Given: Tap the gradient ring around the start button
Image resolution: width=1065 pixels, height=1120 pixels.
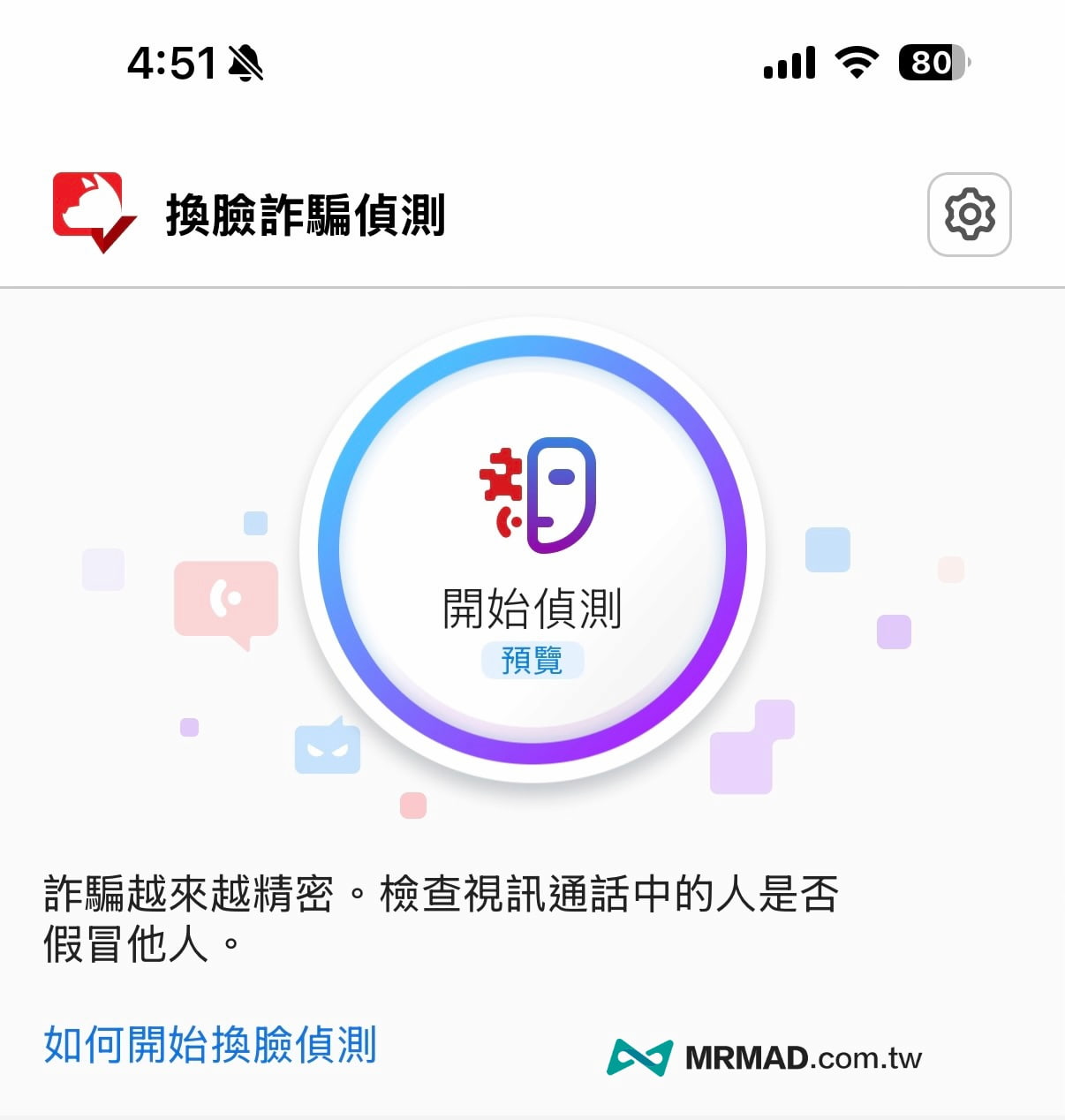Looking at the screenshot, I should coord(532,347).
